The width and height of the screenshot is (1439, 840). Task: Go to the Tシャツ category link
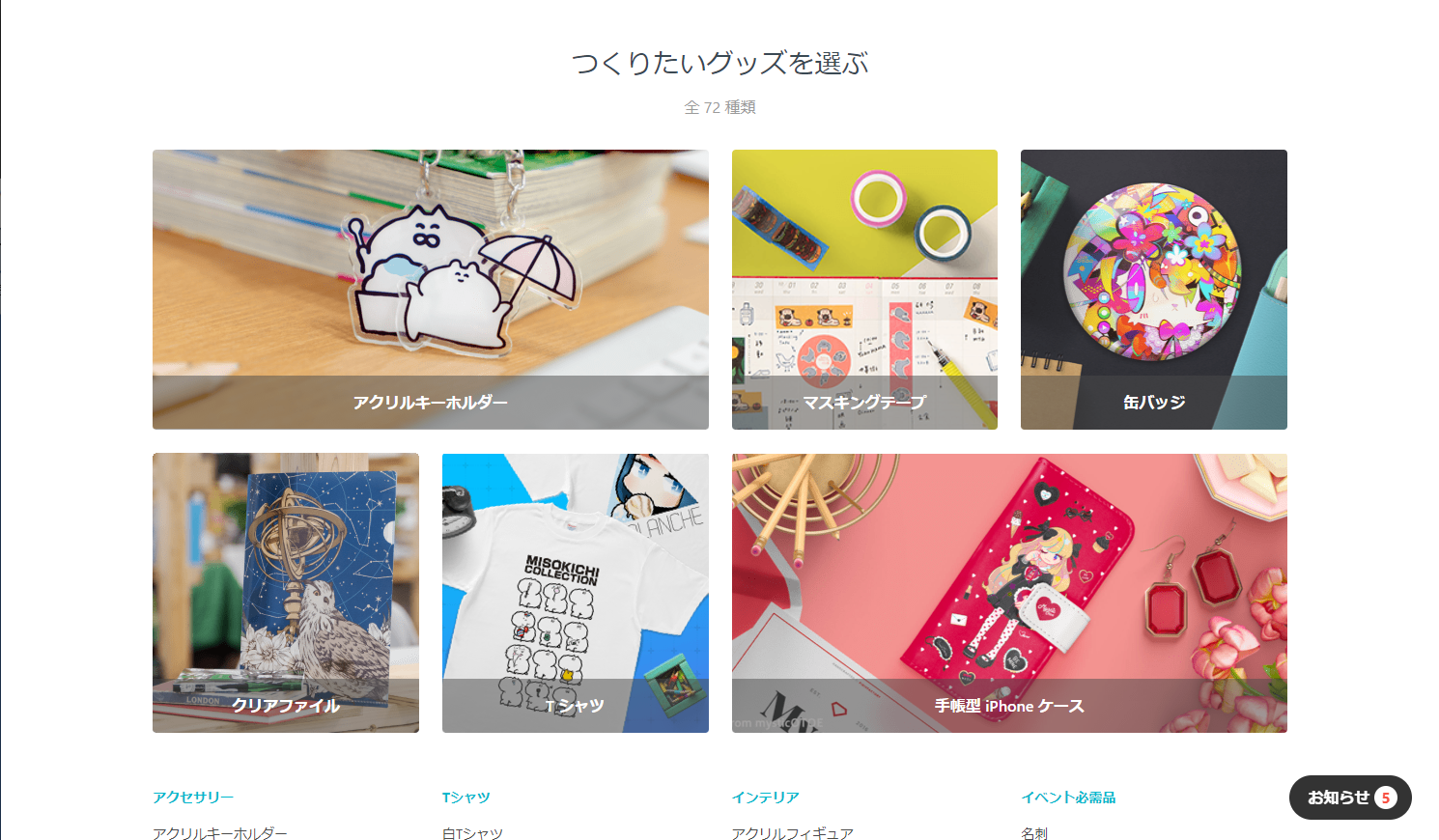(x=466, y=798)
